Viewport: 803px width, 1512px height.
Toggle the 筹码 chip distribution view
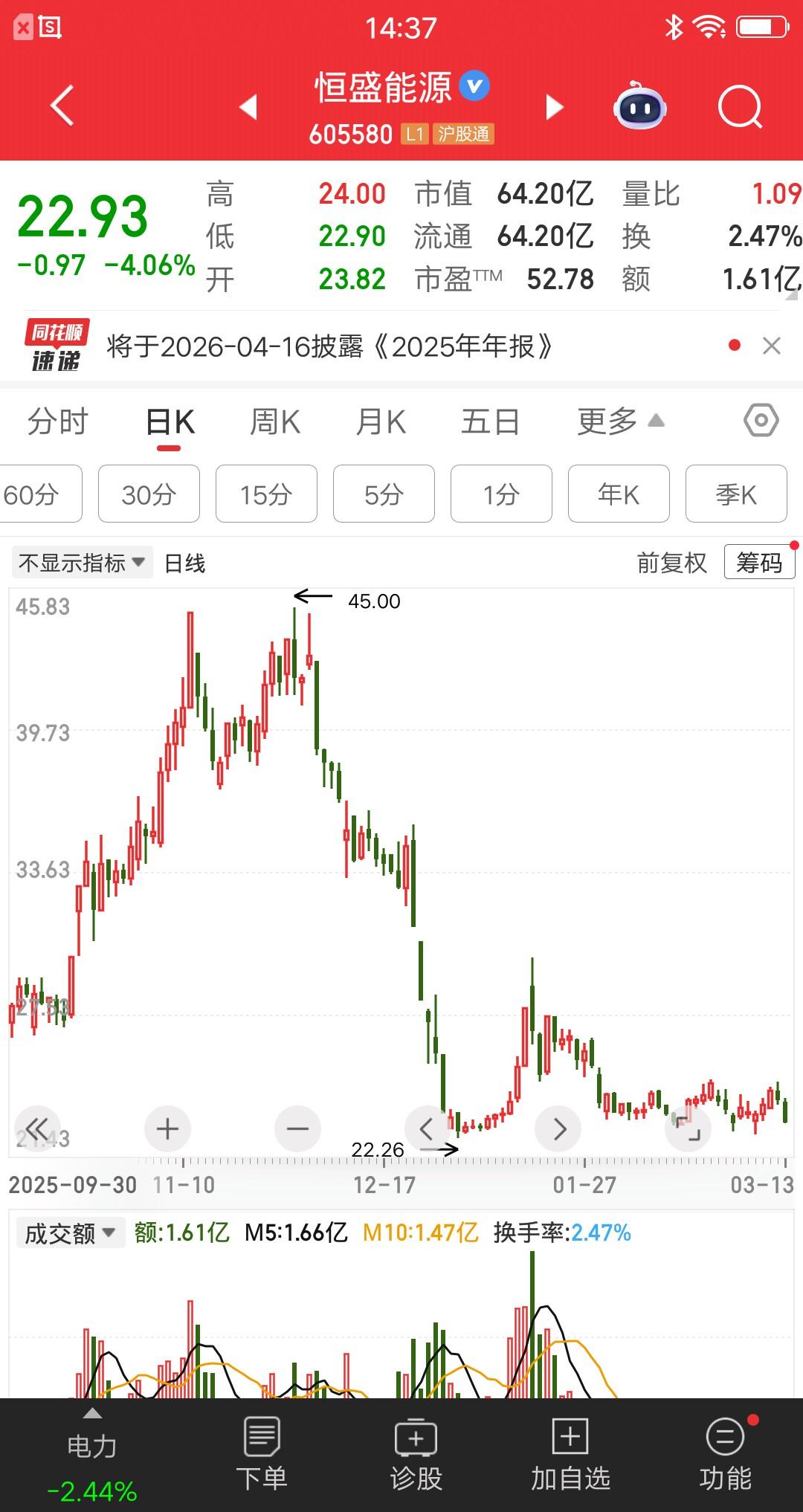pyautogui.click(x=757, y=562)
